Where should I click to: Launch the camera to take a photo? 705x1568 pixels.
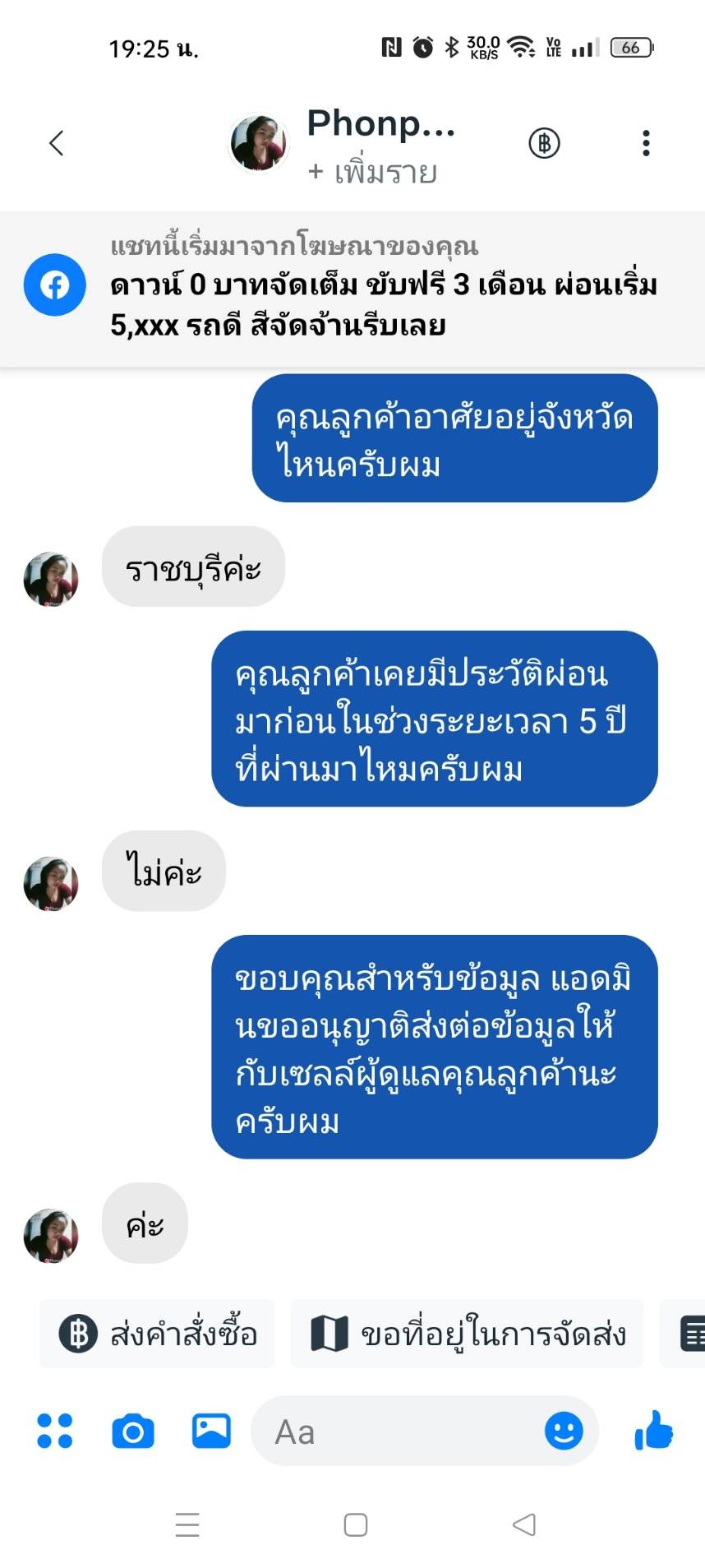click(133, 1432)
